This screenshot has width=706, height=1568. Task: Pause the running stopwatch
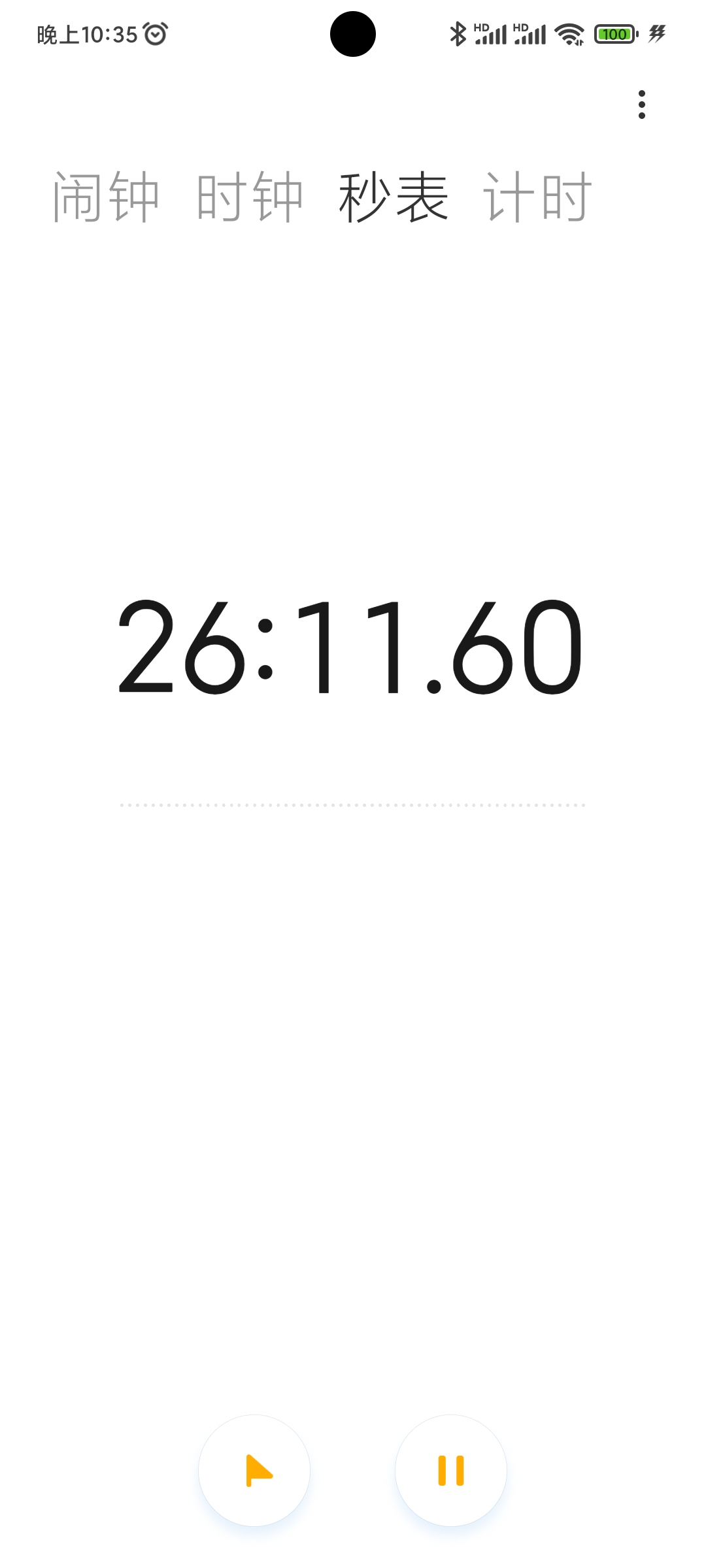pos(451,1471)
